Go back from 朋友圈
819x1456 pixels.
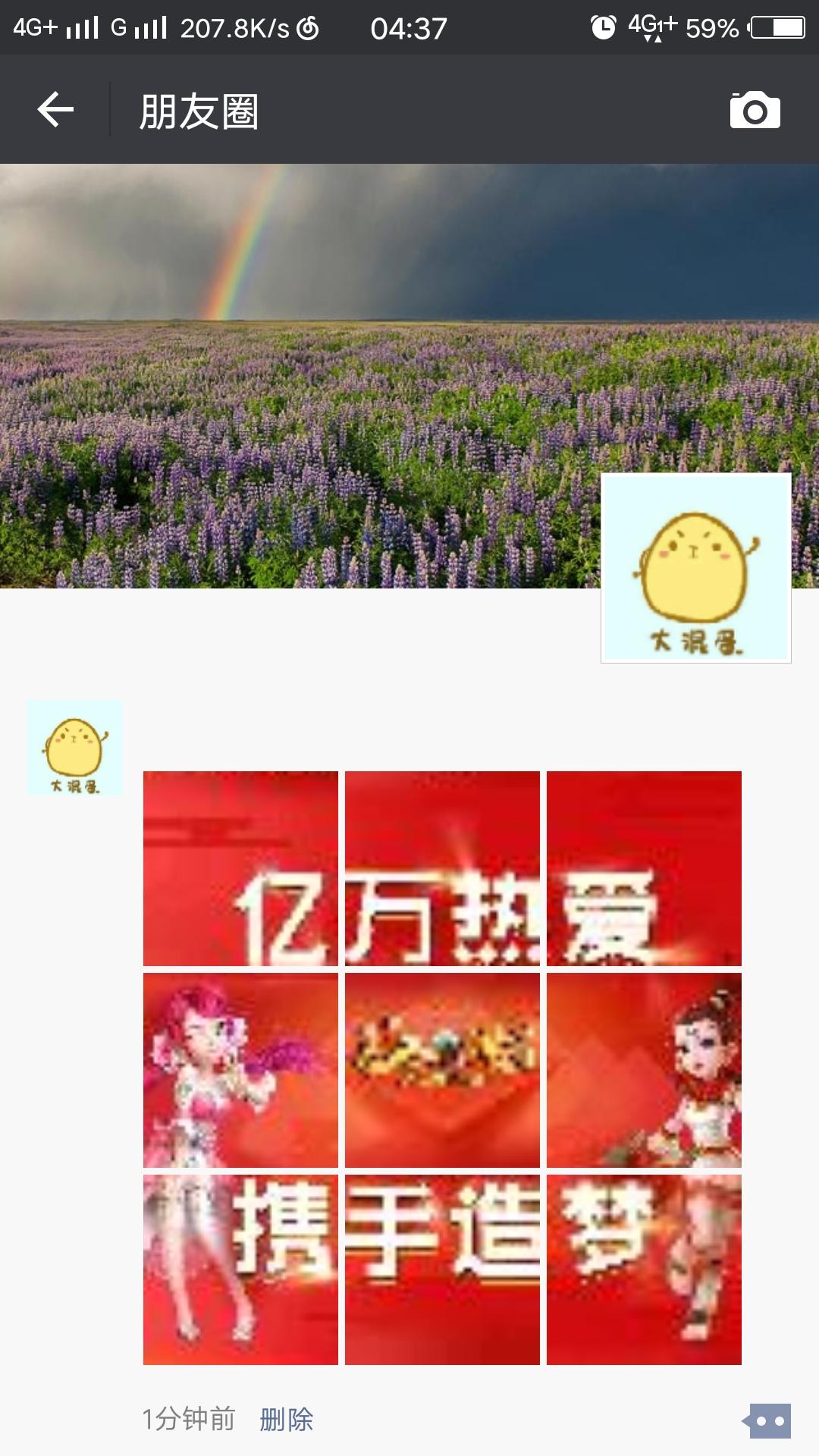coord(55,110)
